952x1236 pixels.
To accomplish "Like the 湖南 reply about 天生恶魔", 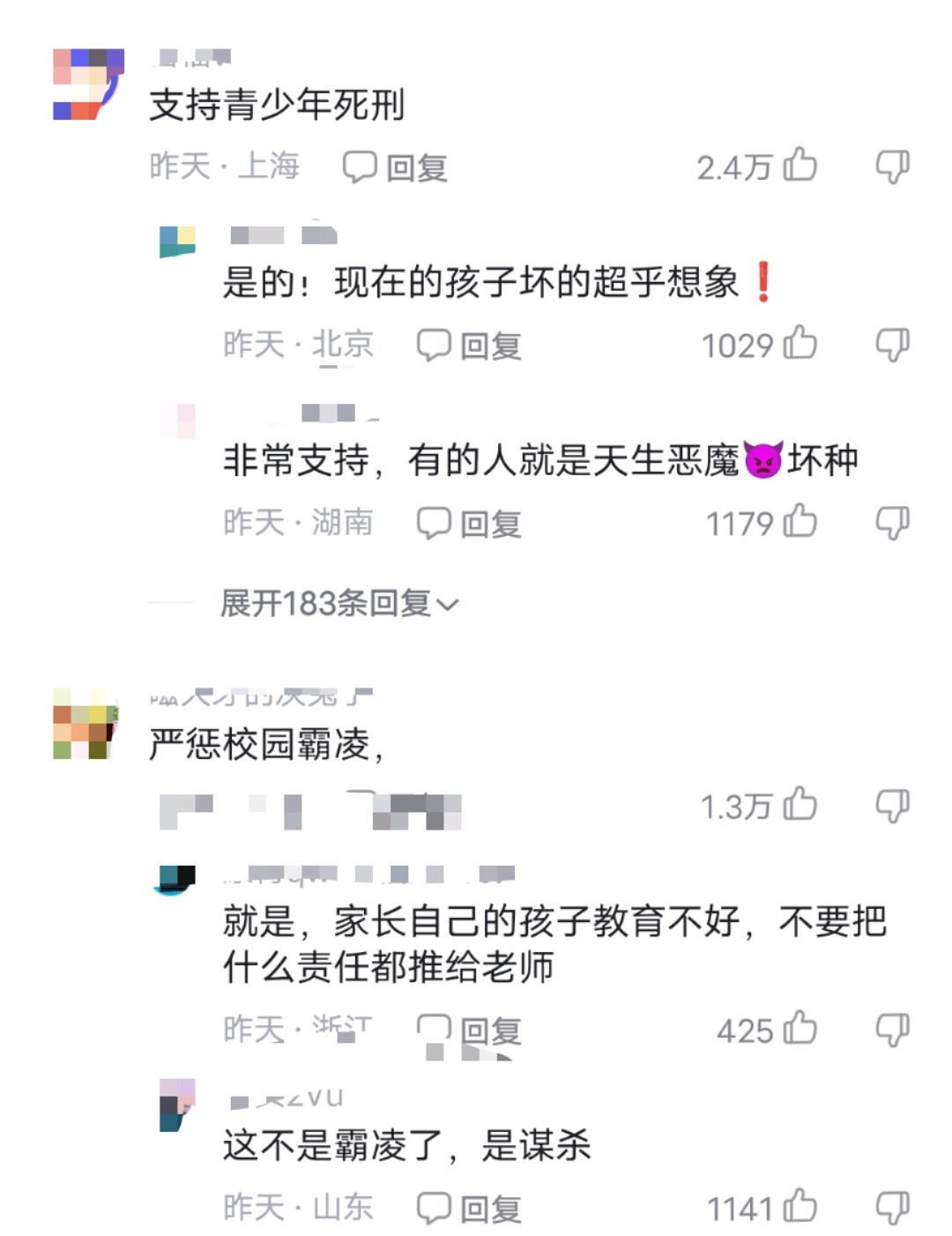I will pos(800,522).
